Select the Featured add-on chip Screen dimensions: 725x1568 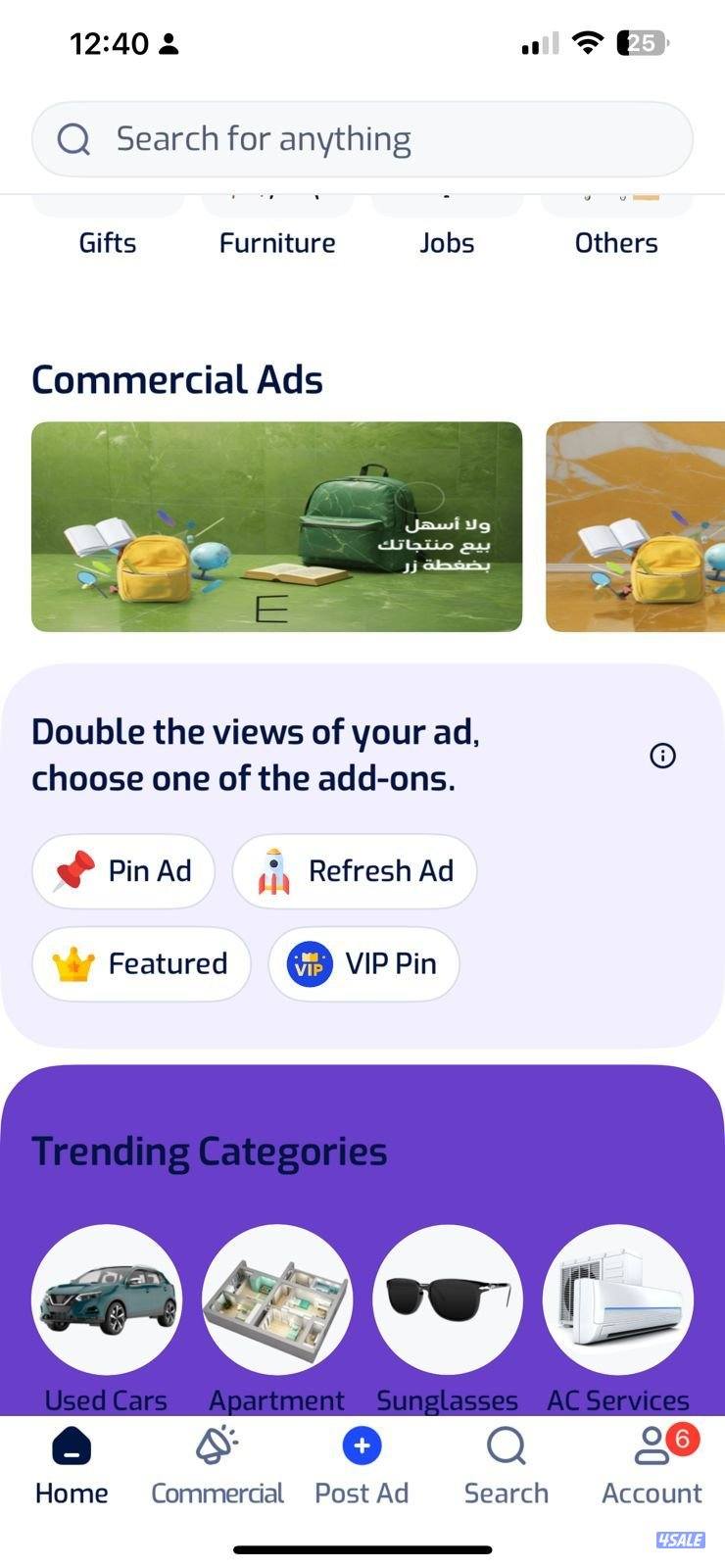(141, 964)
